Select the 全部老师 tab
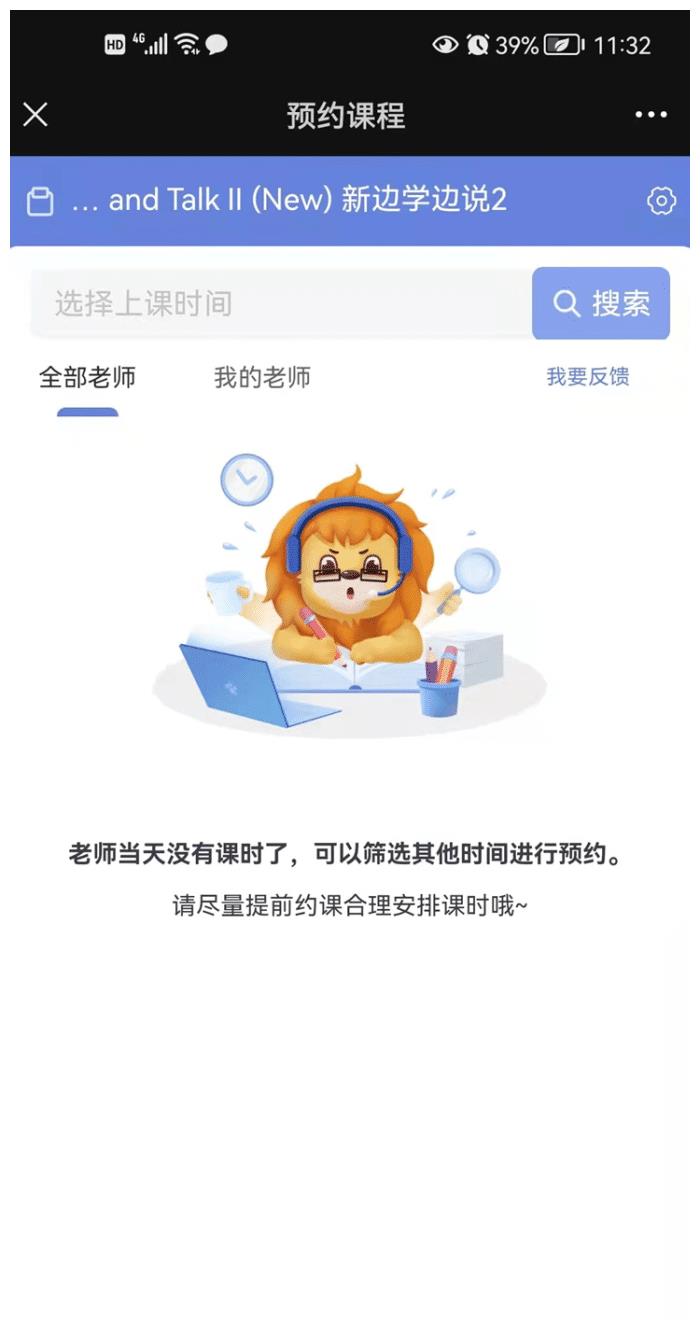 (x=87, y=377)
